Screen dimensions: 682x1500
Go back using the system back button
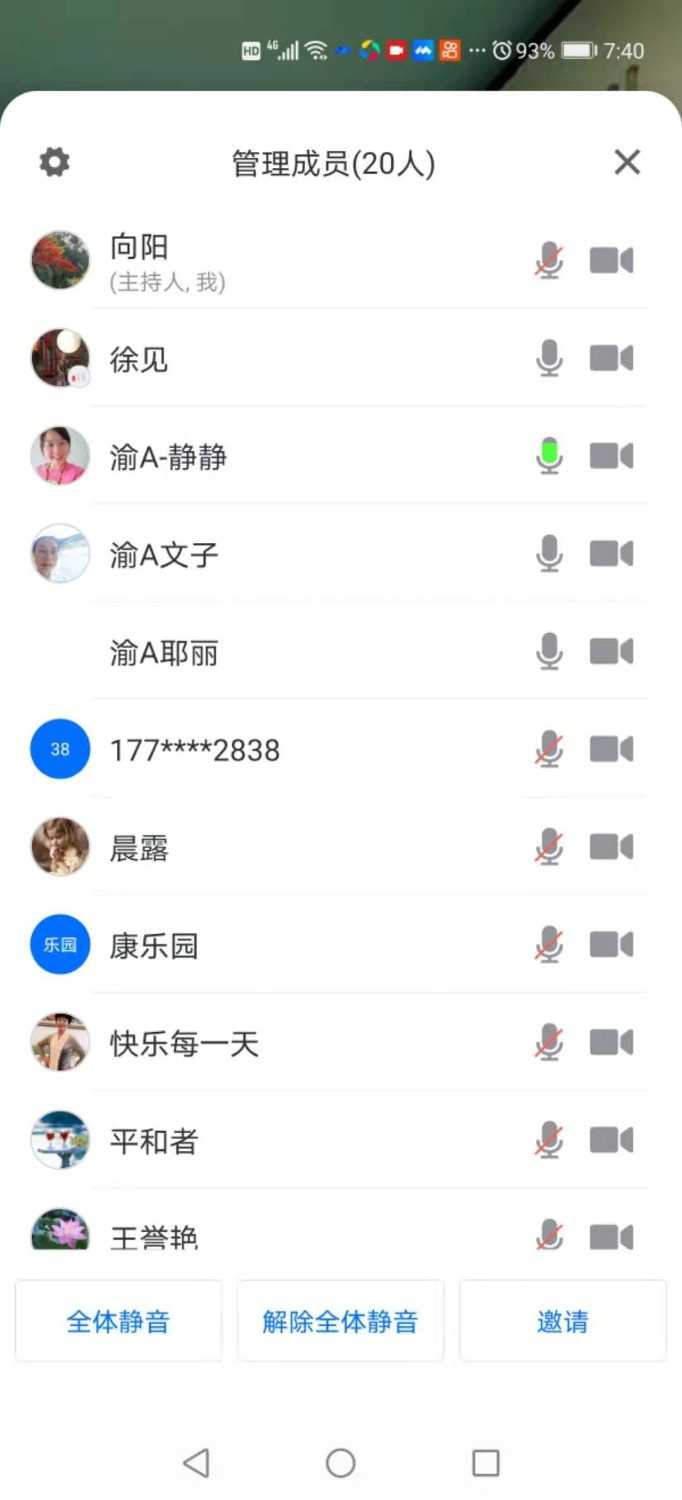coord(196,1463)
